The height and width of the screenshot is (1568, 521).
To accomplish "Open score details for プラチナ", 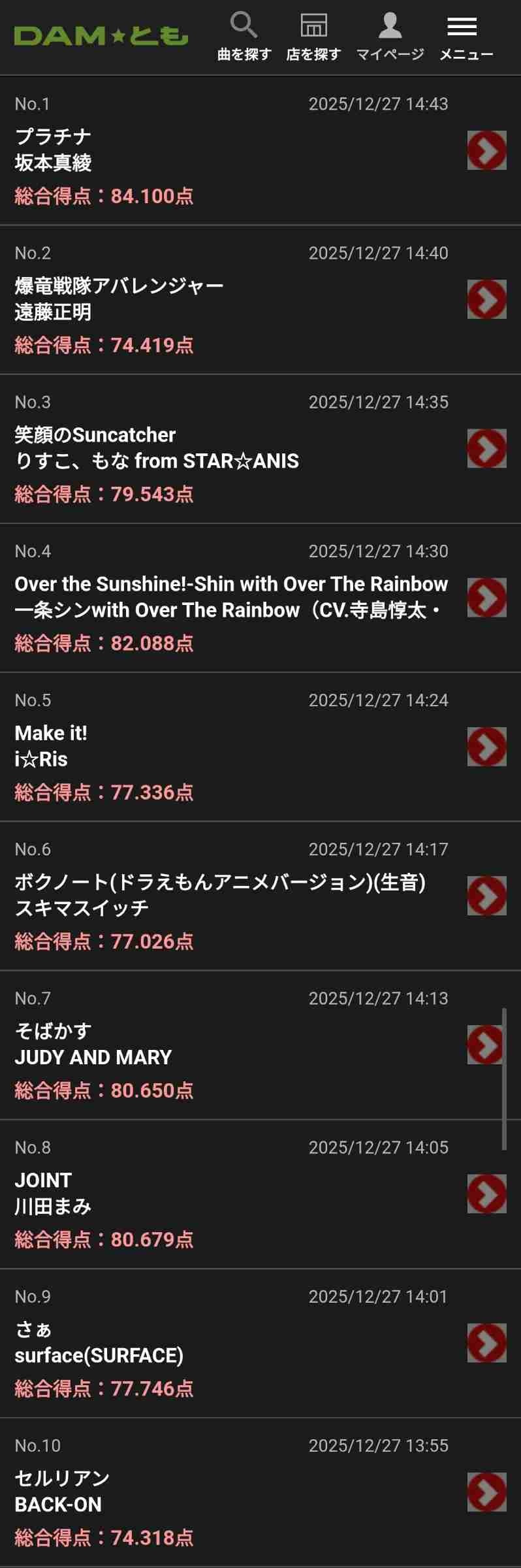I will pos(486,150).
